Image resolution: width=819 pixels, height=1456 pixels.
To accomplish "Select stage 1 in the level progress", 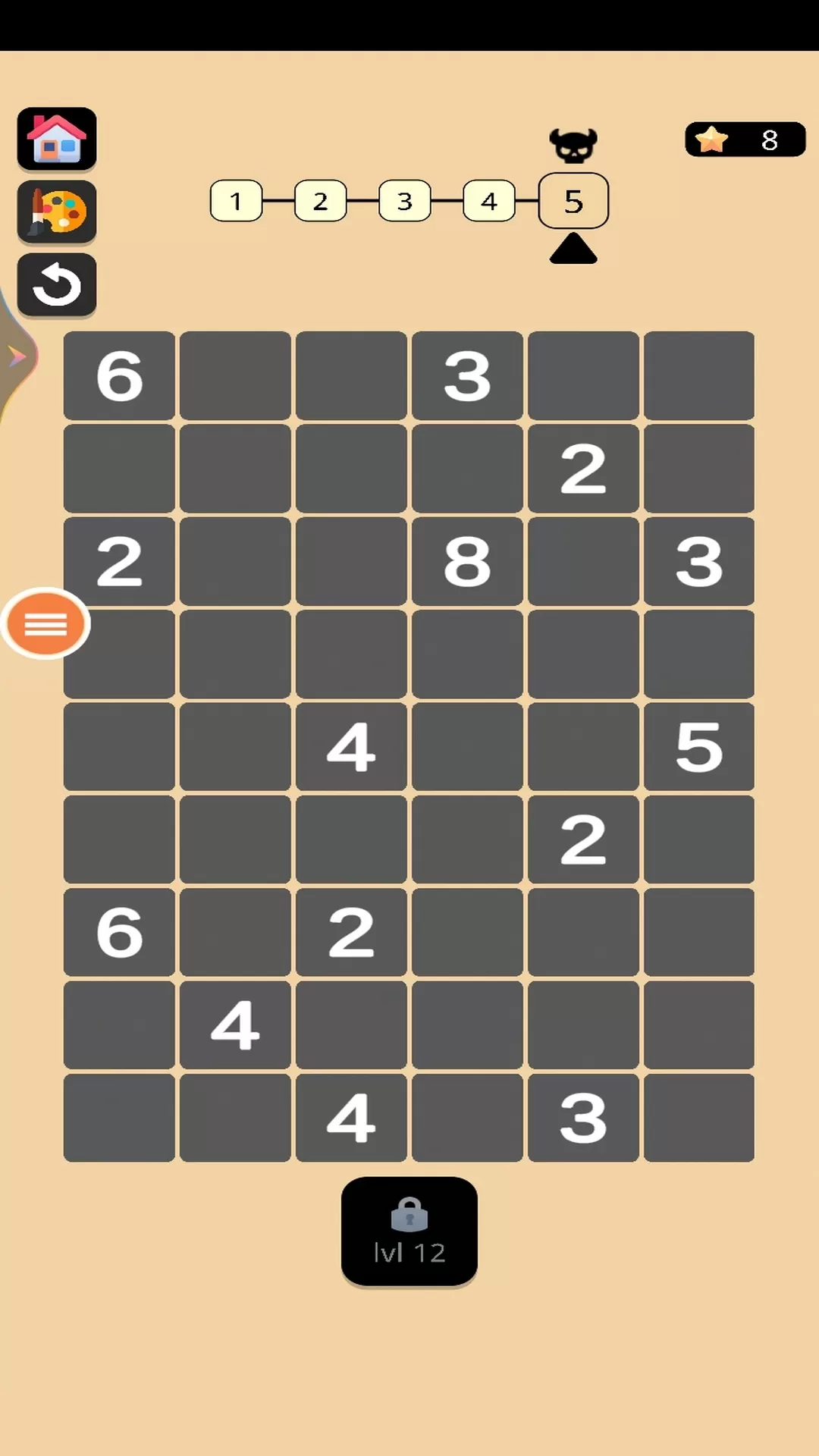I will (236, 201).
